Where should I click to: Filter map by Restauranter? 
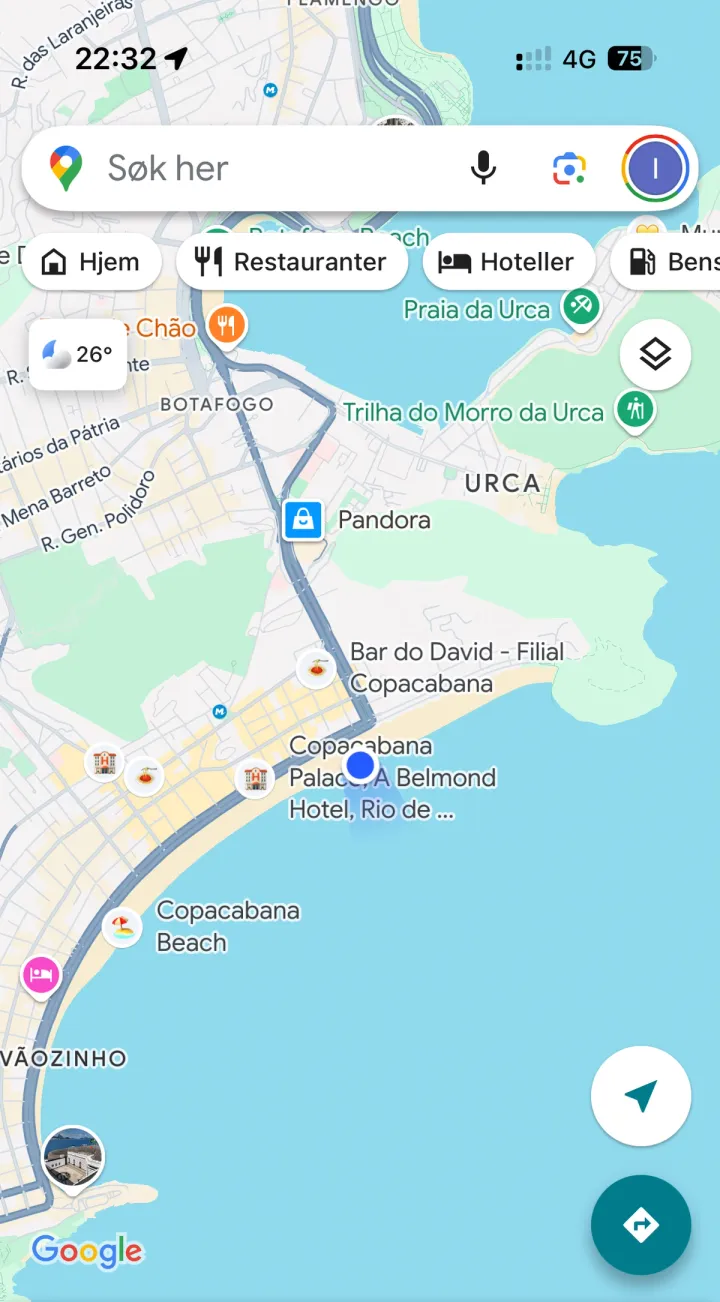click(291, 262)
